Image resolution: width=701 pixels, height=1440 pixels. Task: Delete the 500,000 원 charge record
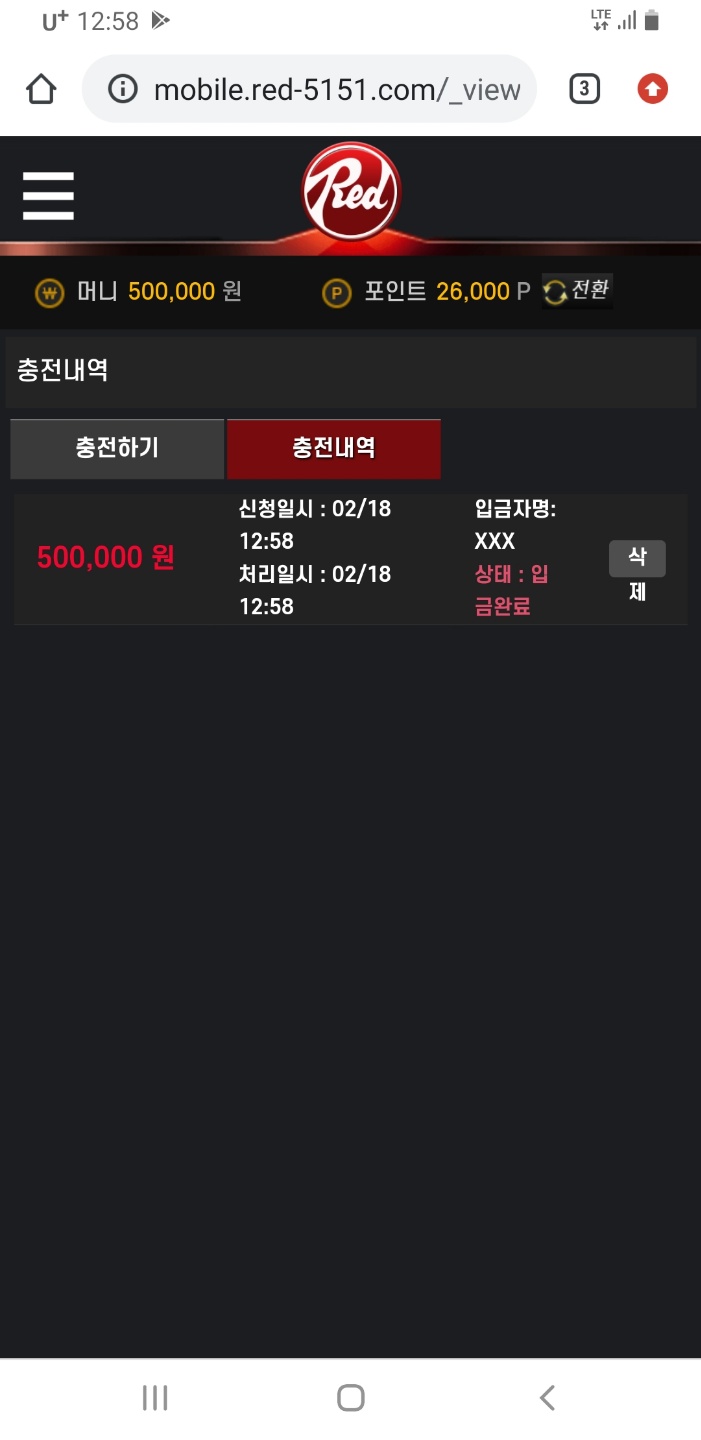pos(637,573)
